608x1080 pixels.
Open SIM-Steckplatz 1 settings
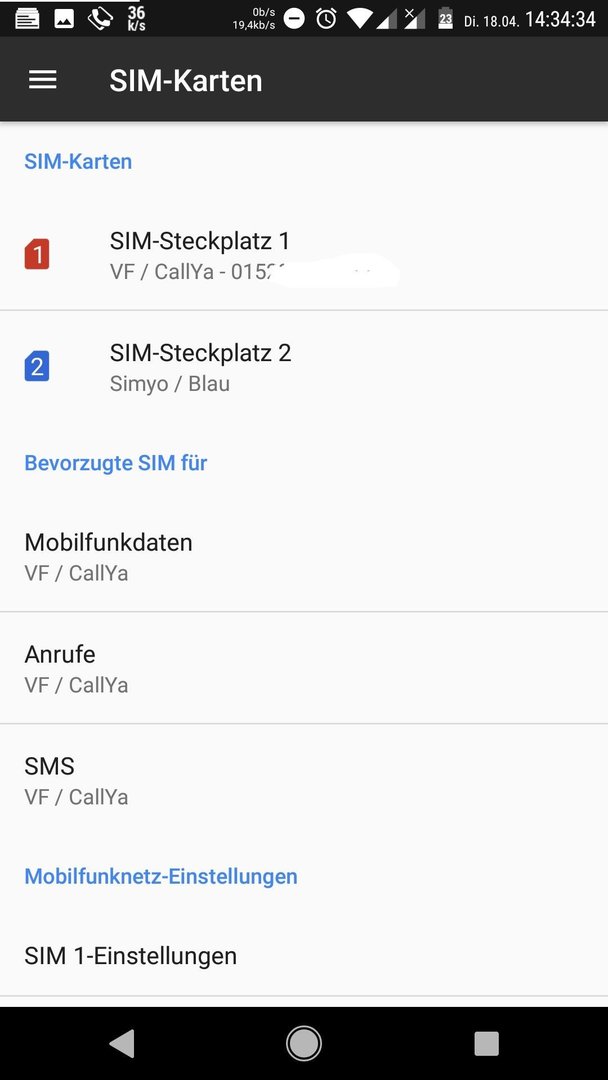(304, 254)
